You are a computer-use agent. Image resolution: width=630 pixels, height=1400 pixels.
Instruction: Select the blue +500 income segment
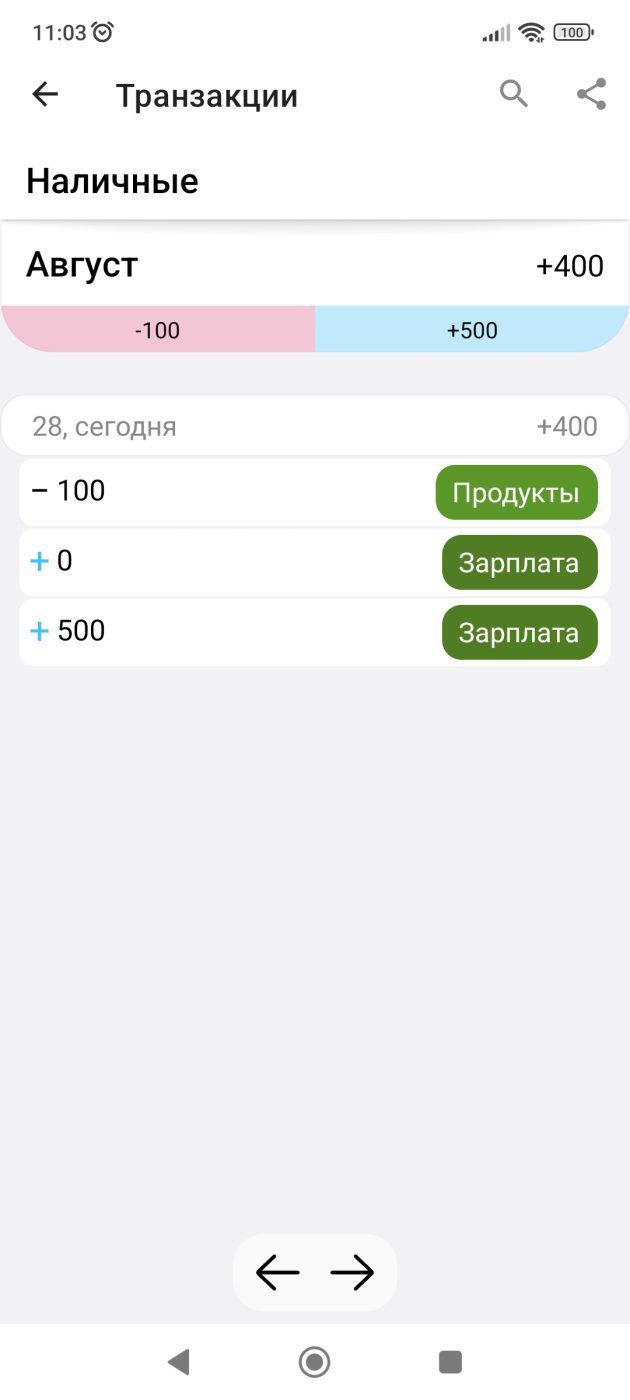(x=472, y=330)
